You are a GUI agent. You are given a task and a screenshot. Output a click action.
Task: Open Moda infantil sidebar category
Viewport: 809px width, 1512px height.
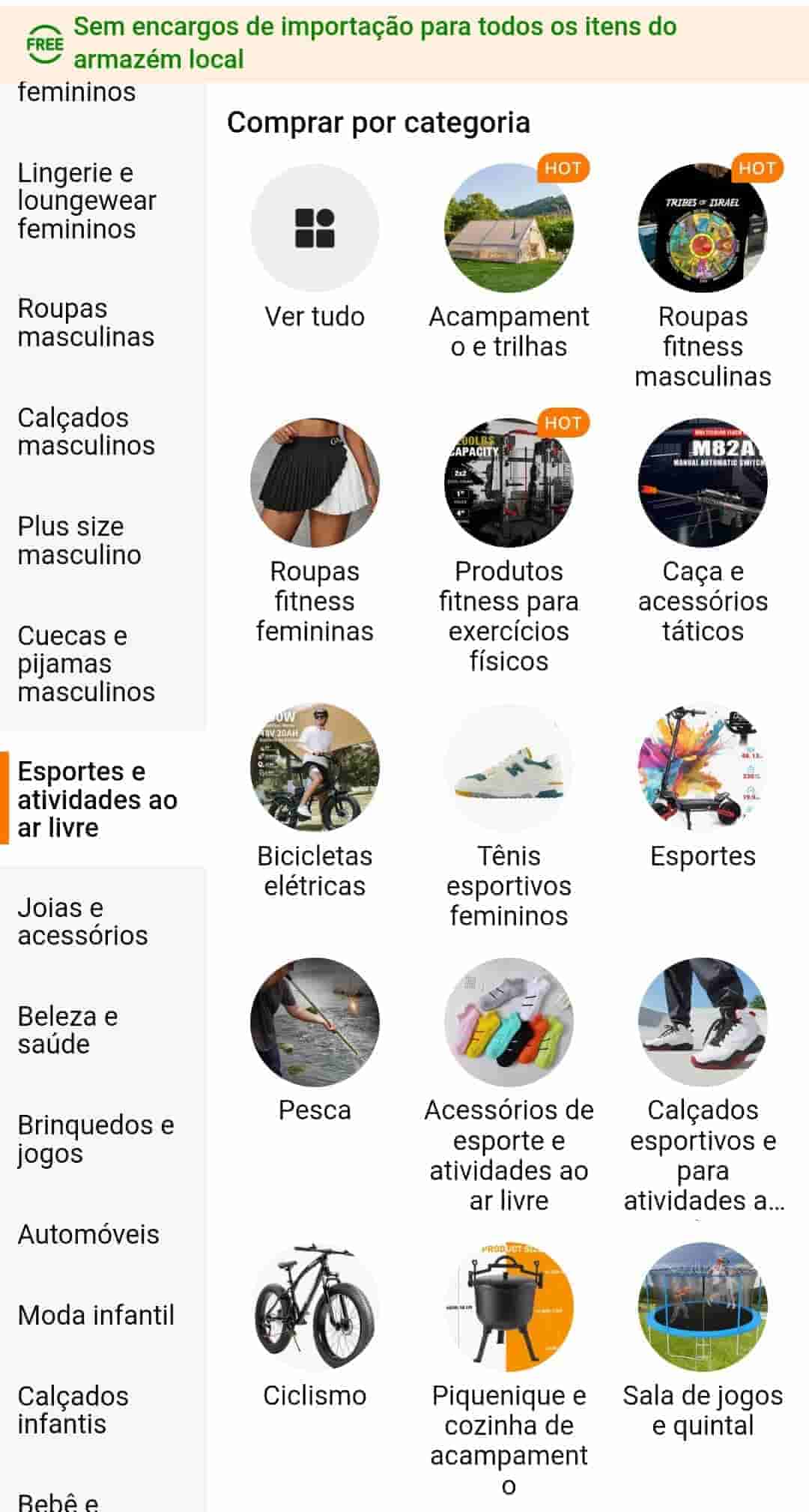pyautogui.click(x=96, y=1315)
